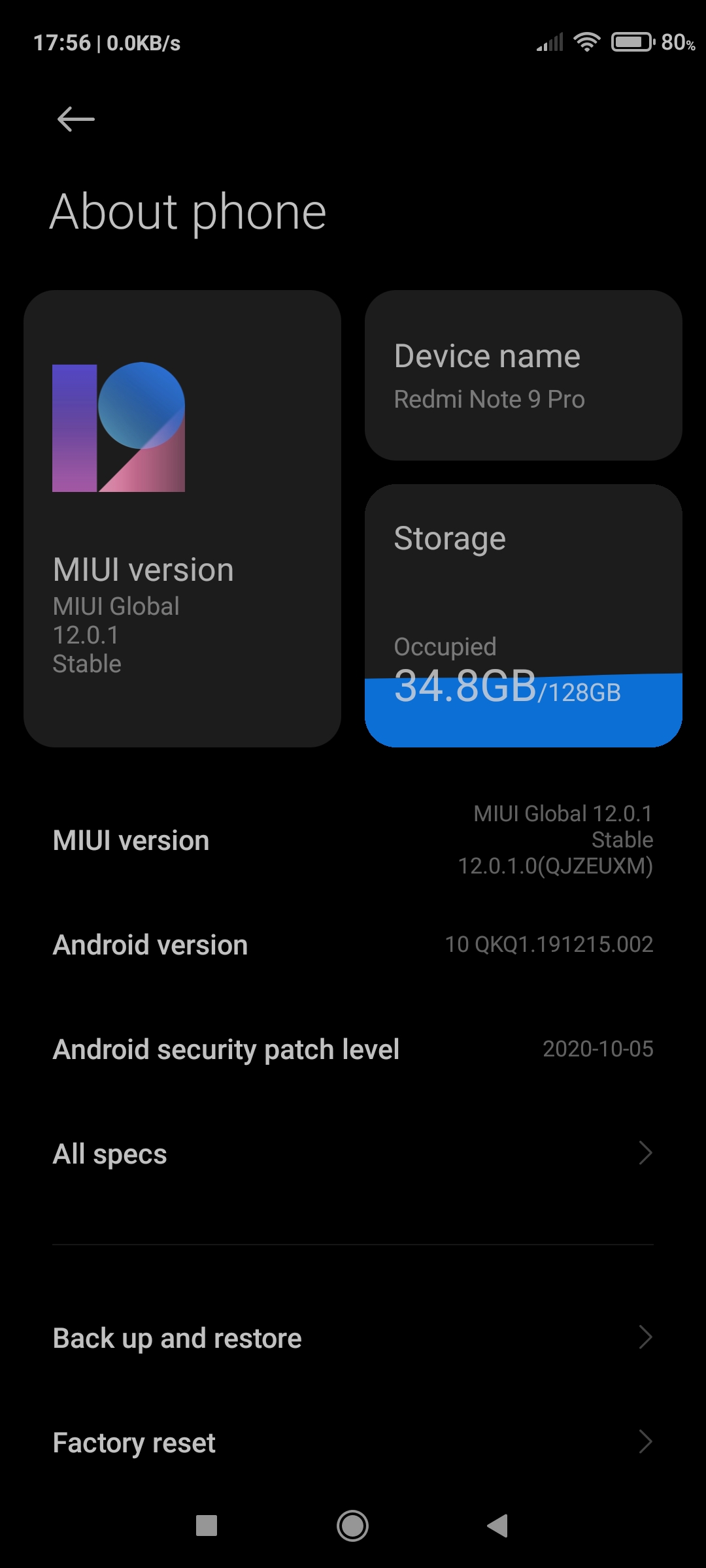Open All specs

(x=353, y=1154)
